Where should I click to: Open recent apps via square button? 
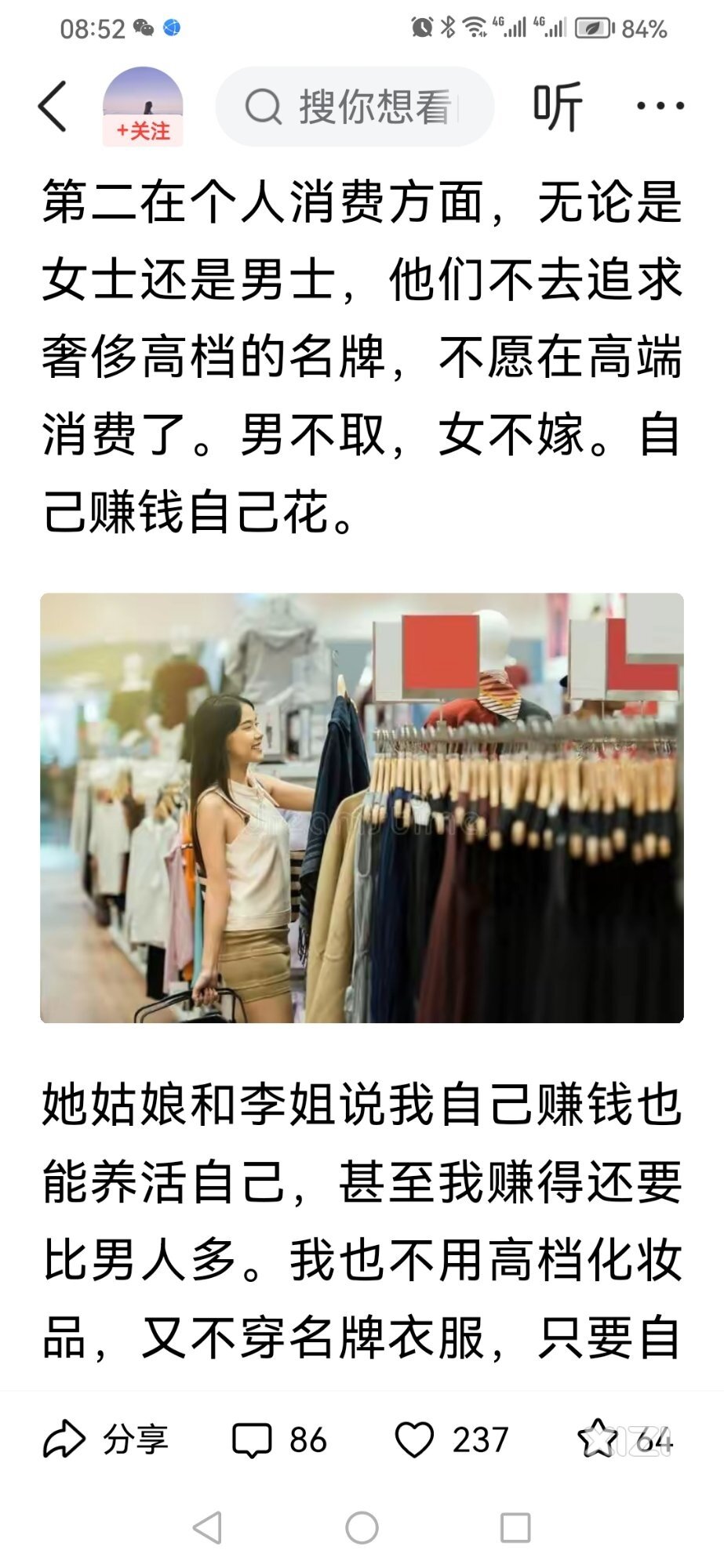pos(515,1527)
